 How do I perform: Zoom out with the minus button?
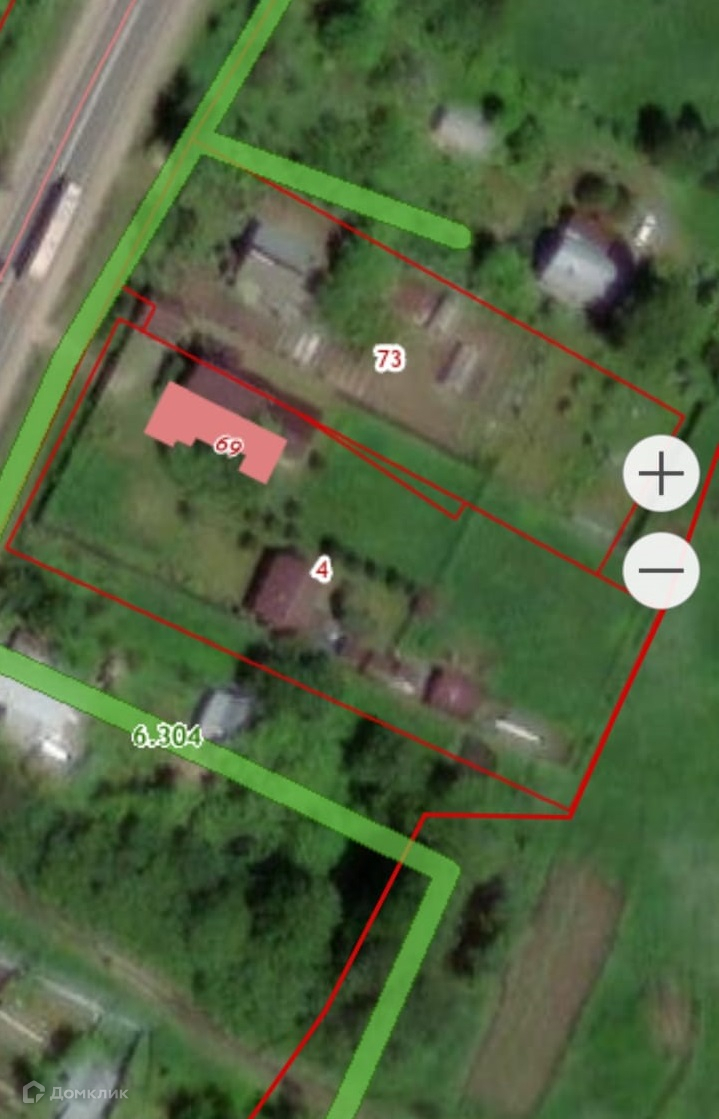[x=661, y=571]
